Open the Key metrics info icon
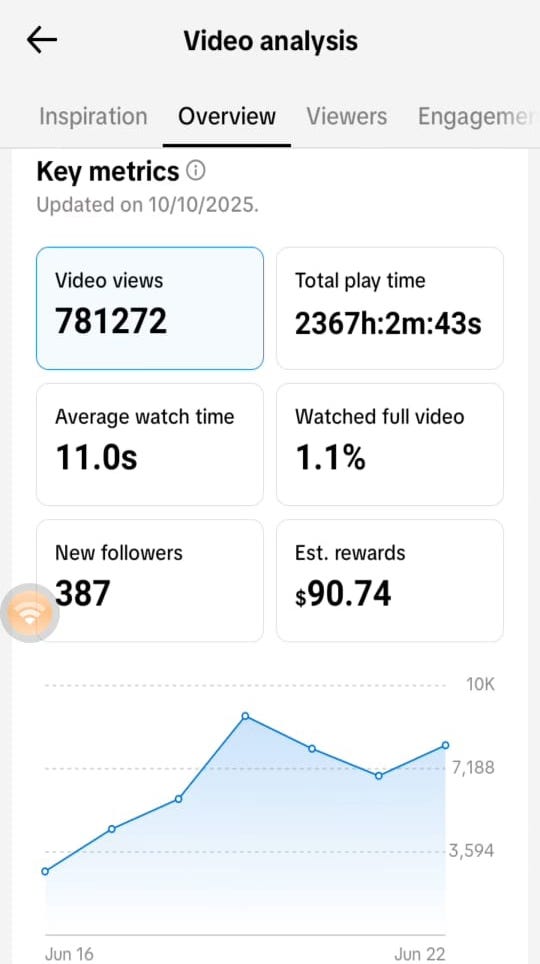 coord(196,170)
